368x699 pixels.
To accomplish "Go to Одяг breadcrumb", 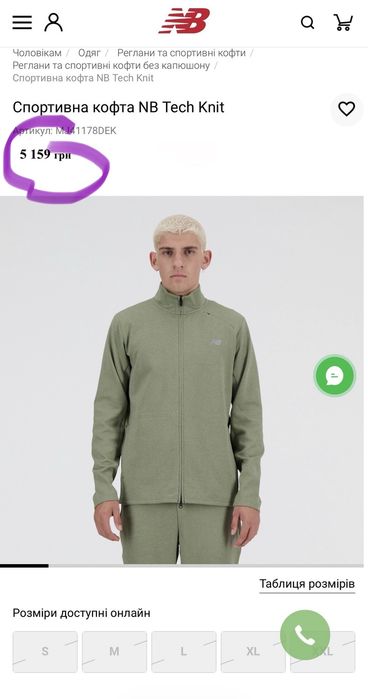I will pyautogui.click(x=89, y=53).
